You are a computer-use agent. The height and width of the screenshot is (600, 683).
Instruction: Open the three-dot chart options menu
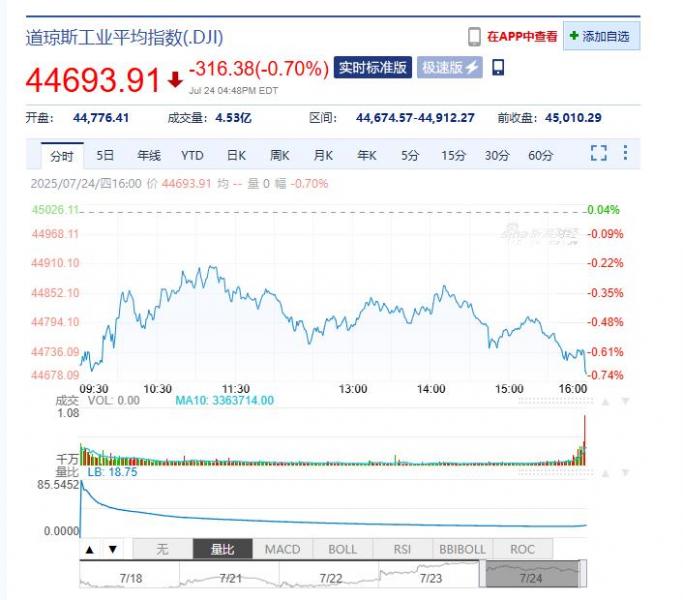tap(625, 153)
